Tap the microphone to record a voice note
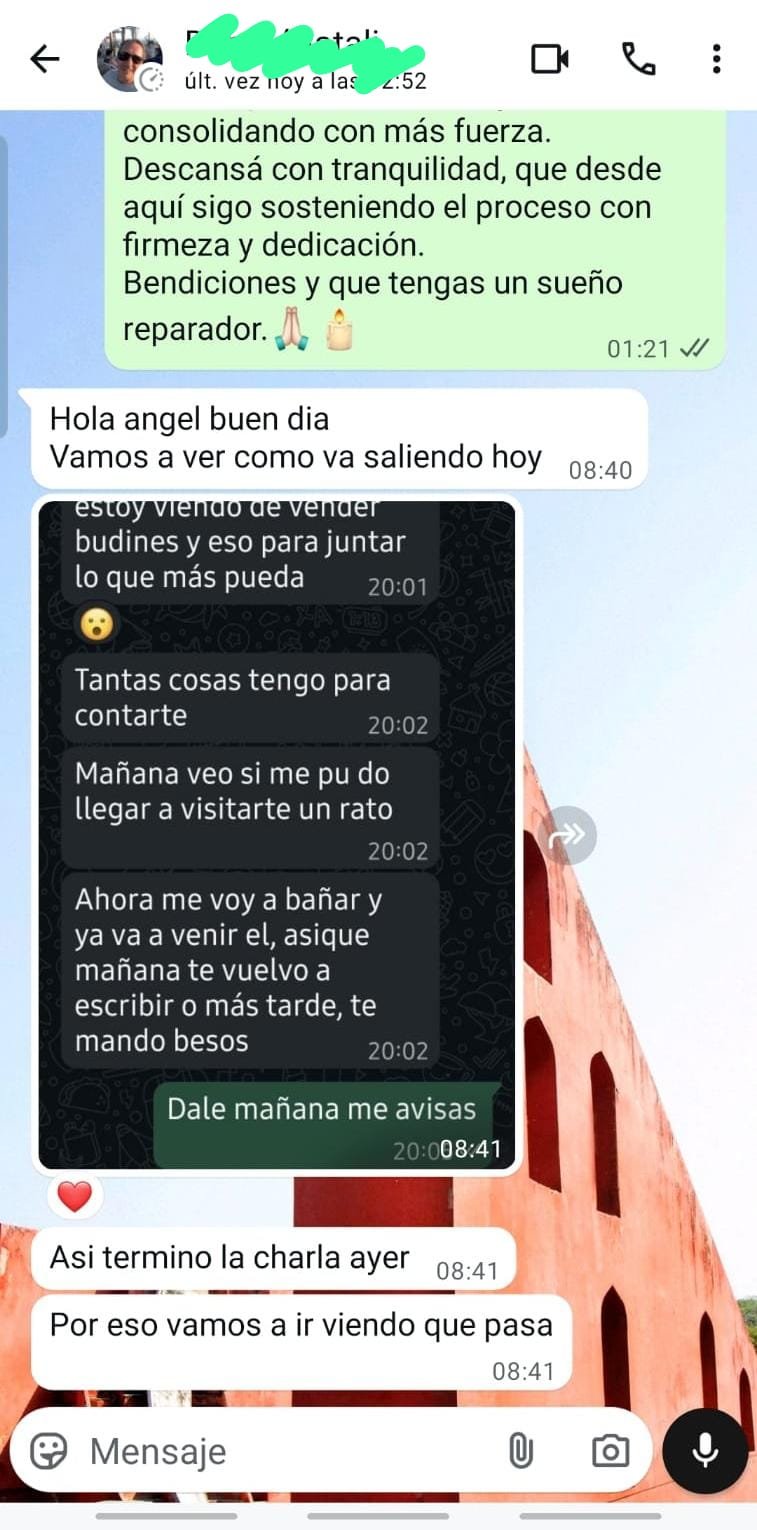The width and height of the screenshot is (757, 1530). point(705,1450)
